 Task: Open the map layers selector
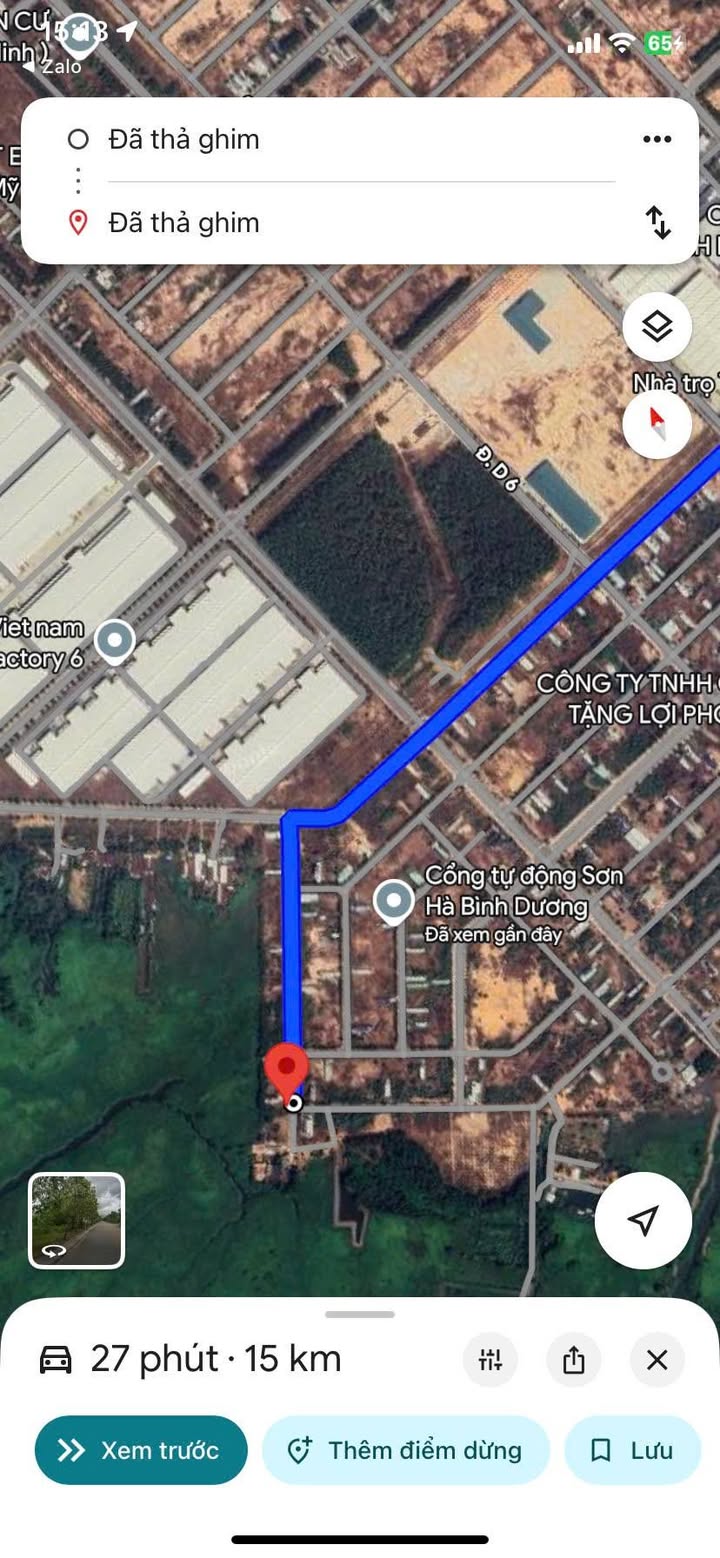[x=657, y=327]
